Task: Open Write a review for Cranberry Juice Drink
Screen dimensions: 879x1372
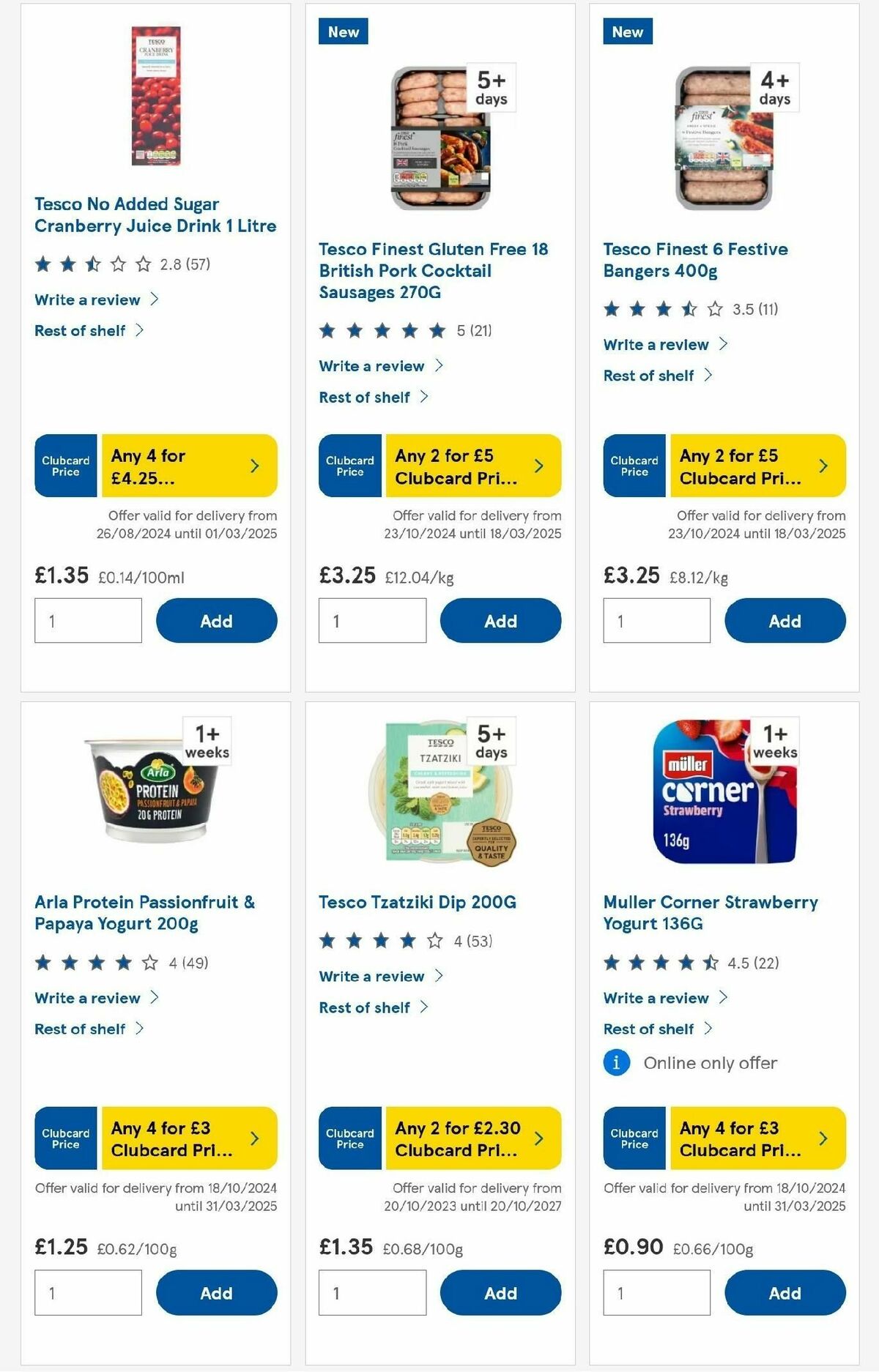Action: [x=86, y=299]
